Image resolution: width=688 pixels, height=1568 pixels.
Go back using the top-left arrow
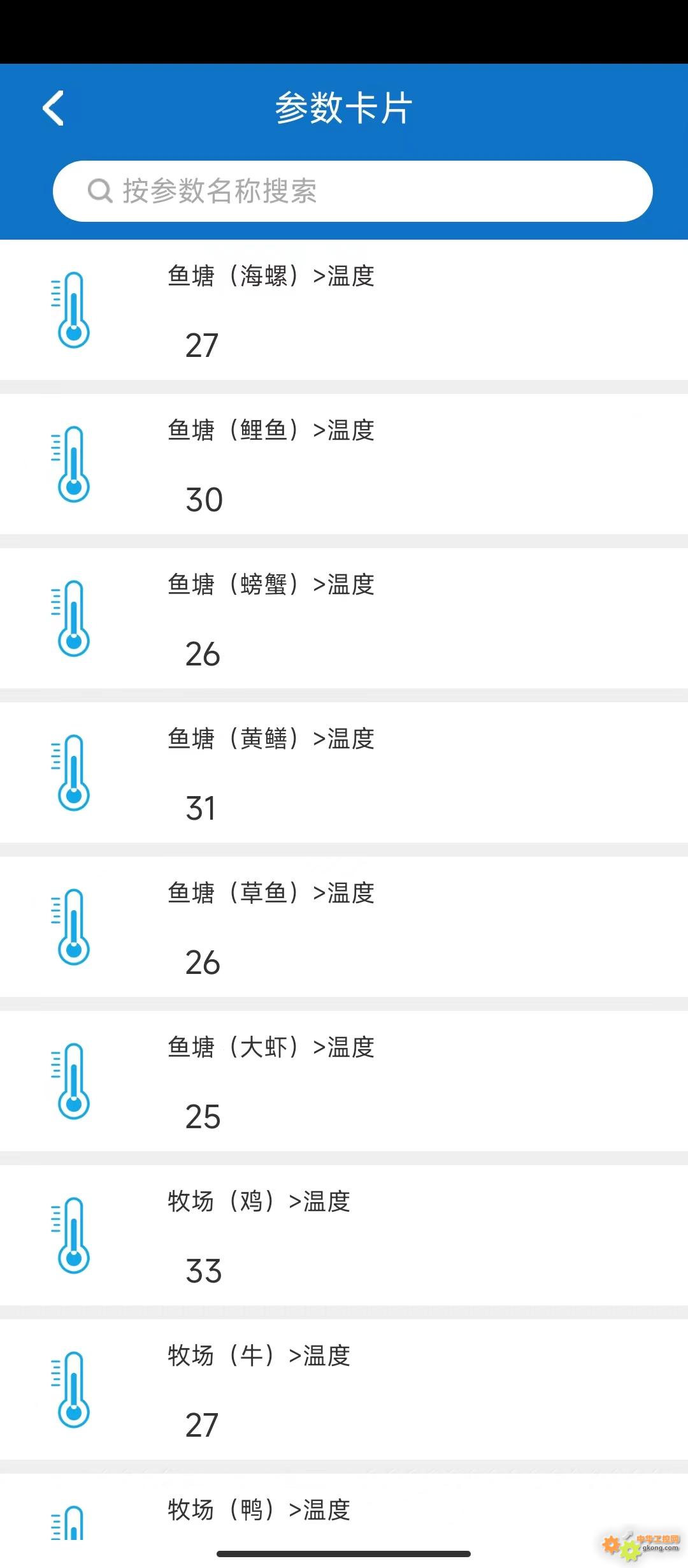coord(54,108)
